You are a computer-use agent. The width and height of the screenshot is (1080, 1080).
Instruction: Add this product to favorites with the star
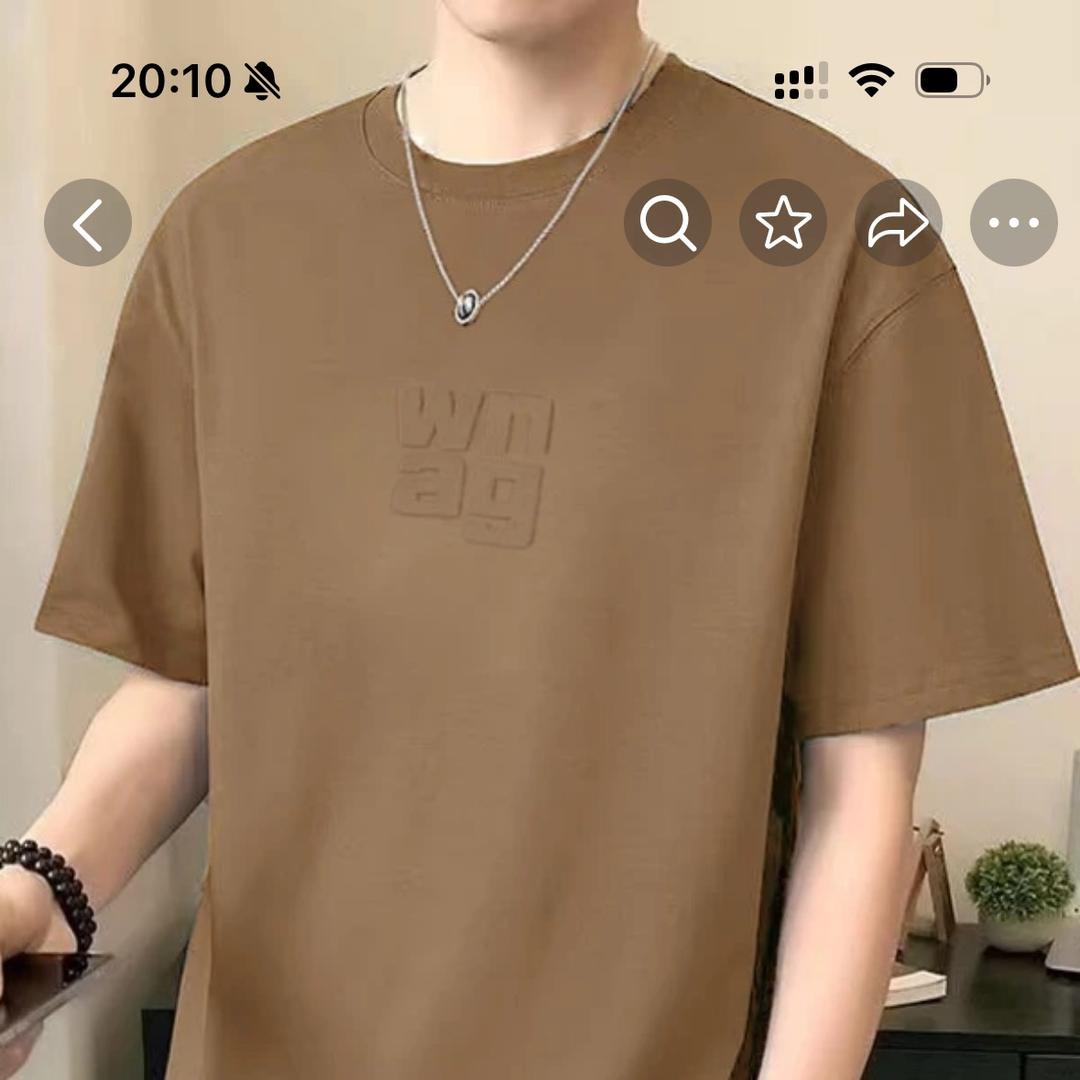(x=783, y=223)
